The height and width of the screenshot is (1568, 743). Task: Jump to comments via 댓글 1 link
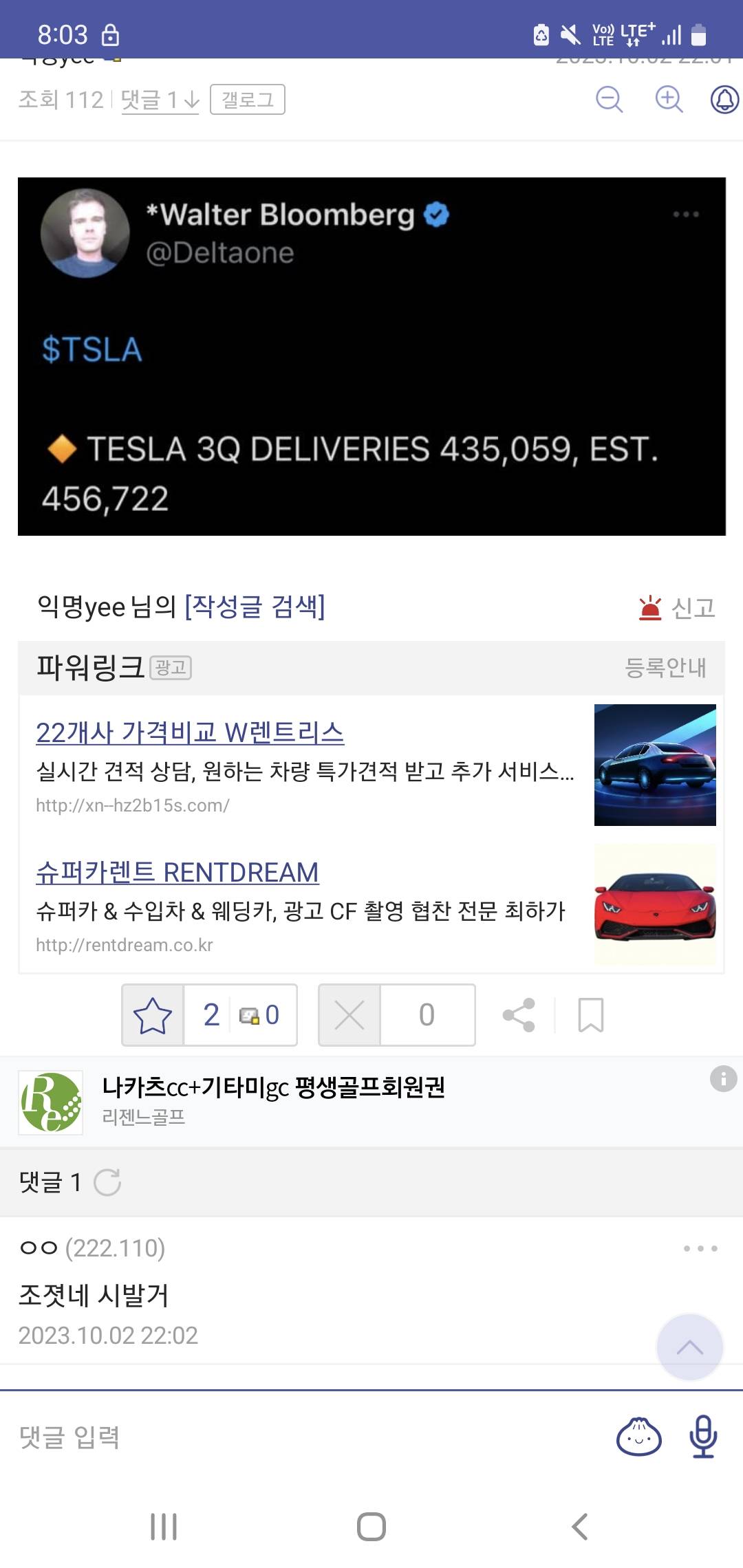click(x=160, y=100)
